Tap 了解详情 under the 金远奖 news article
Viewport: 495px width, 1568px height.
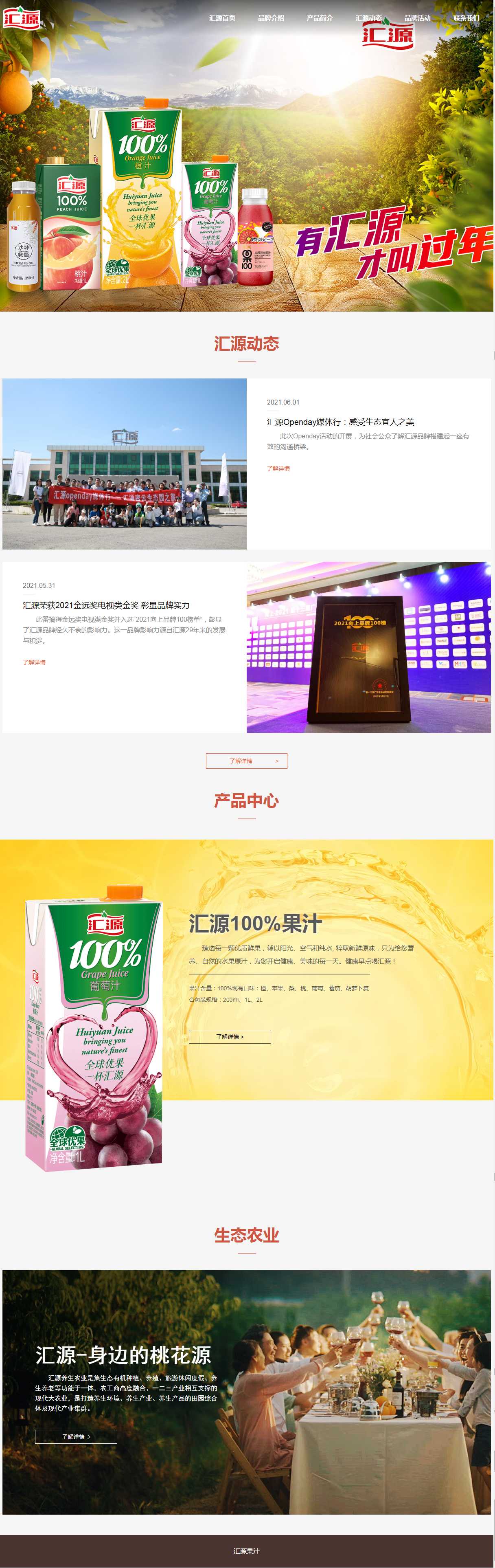click(34, 662)
